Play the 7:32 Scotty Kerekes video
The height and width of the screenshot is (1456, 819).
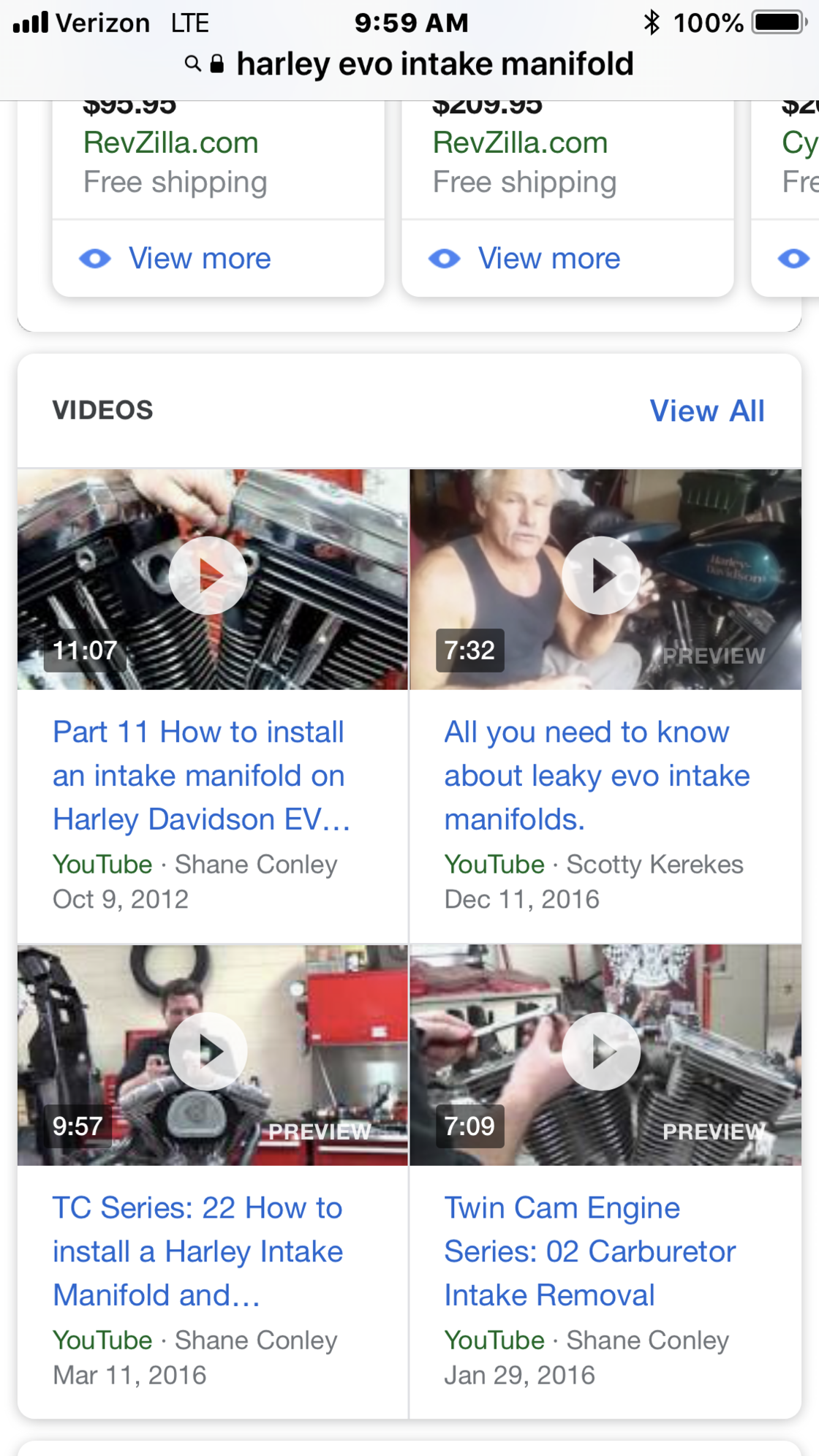pyautogui.click(x=601, y=576)
